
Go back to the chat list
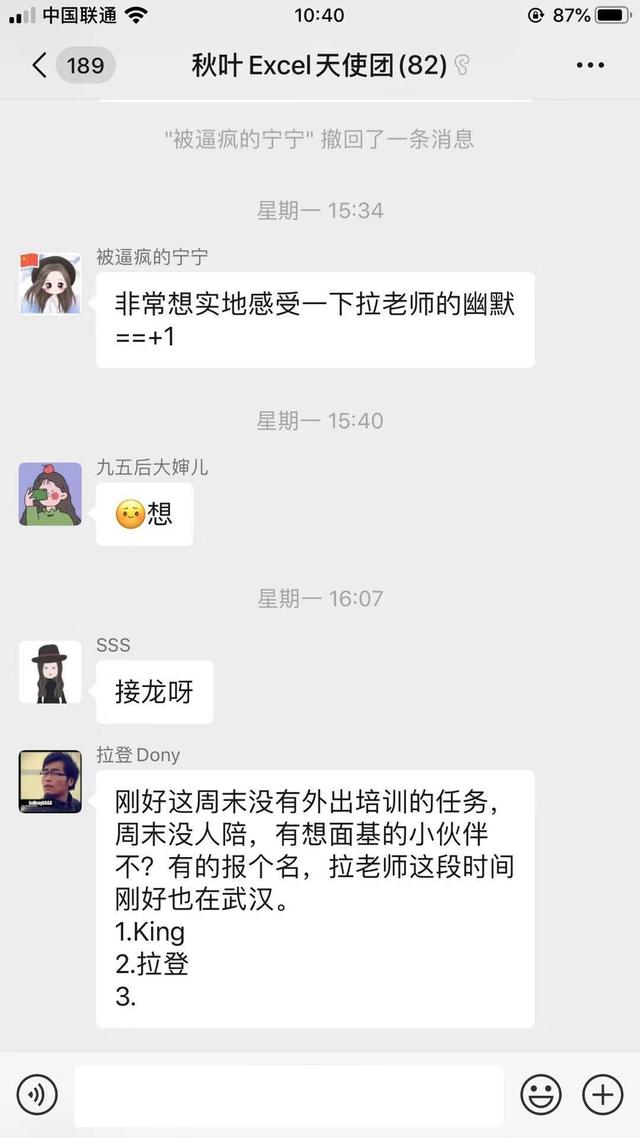tap(40, 66)
